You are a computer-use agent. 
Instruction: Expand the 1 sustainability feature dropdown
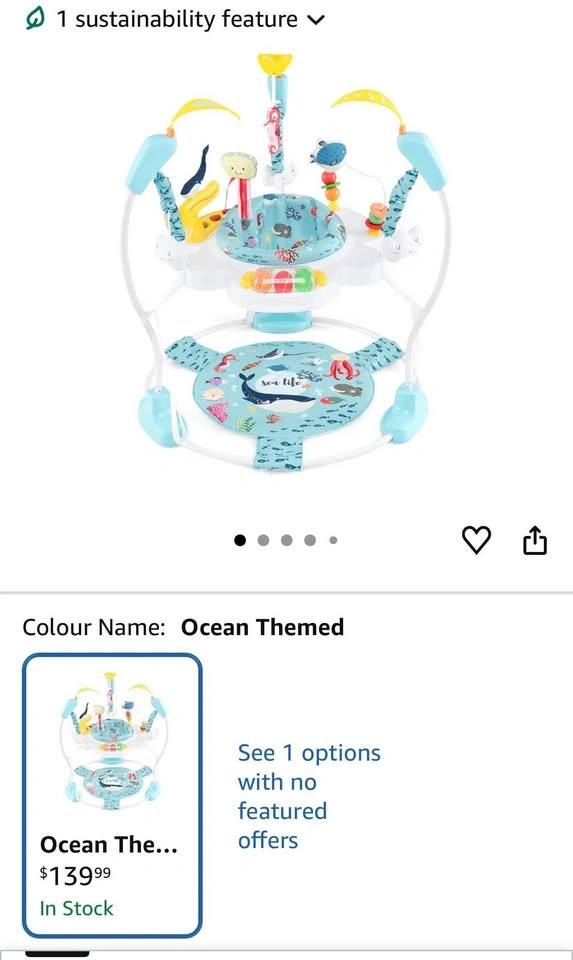174,19
